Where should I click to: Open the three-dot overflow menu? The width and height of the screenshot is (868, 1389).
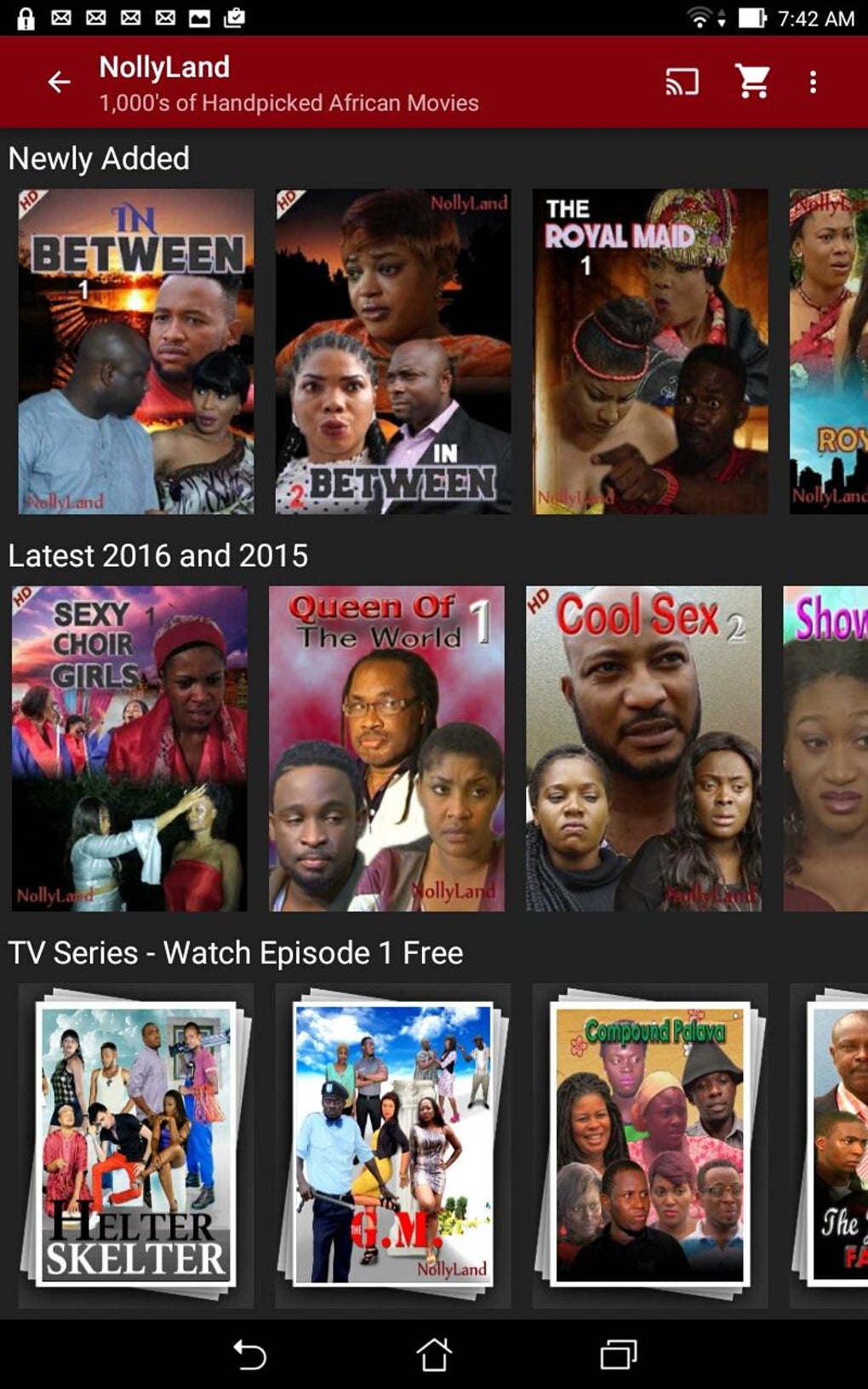pyautogui.click(x=814, y=82)
